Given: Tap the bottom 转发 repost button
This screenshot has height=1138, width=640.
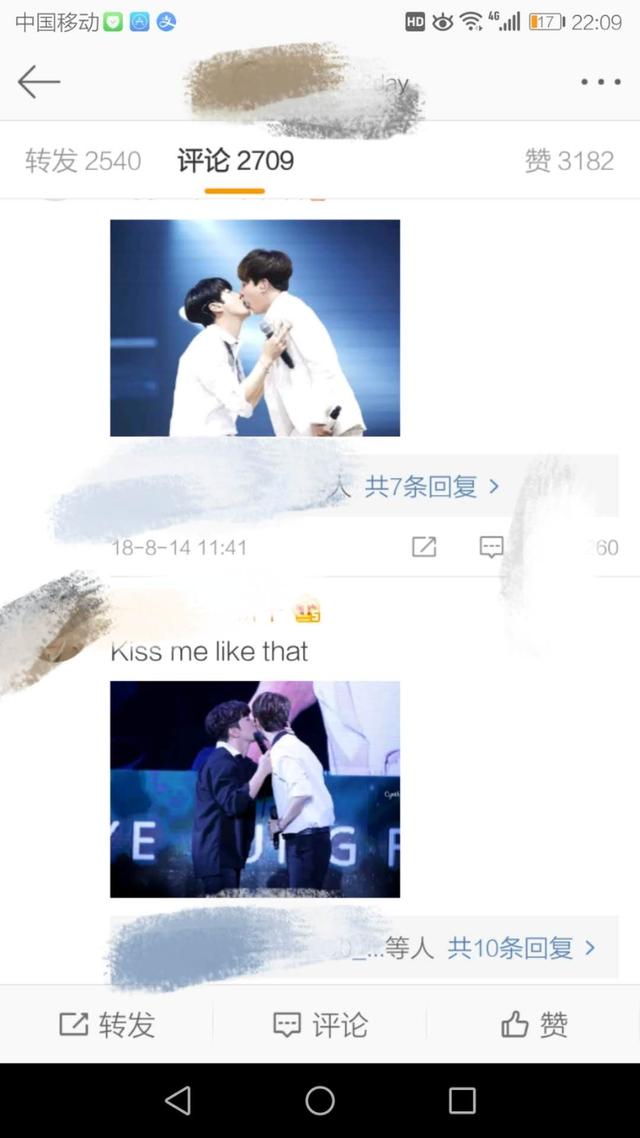Looking at the screenshot, I should coord(107,1024).
